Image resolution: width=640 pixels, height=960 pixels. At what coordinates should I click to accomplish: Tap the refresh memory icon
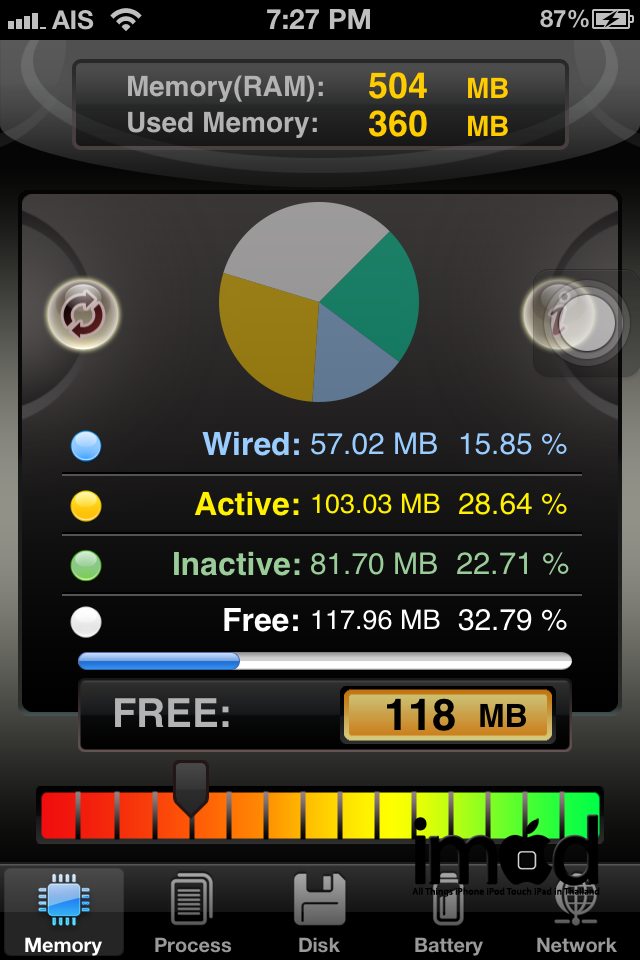coord(82,314)
